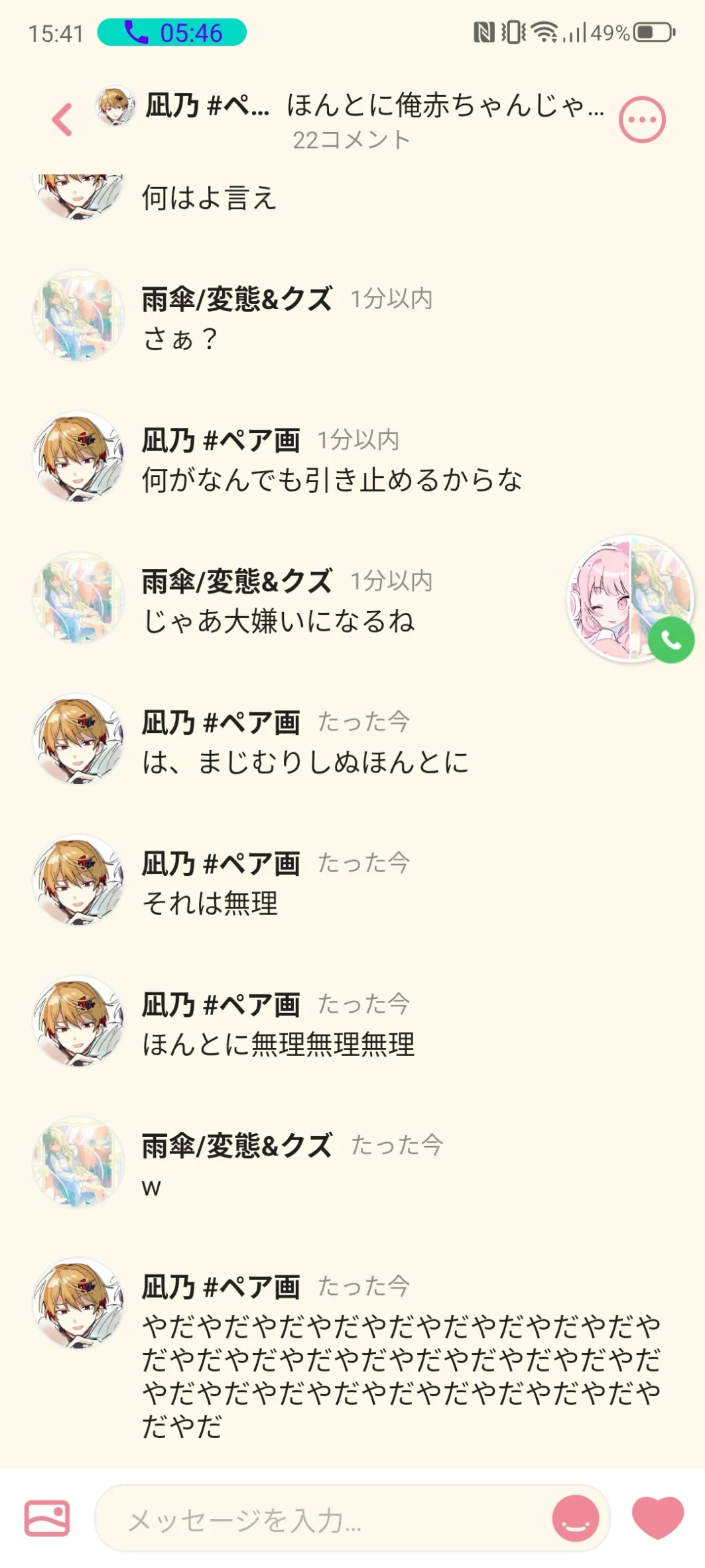Tap 凪乃's avatar beside それは無理

[x=79, y=880]
